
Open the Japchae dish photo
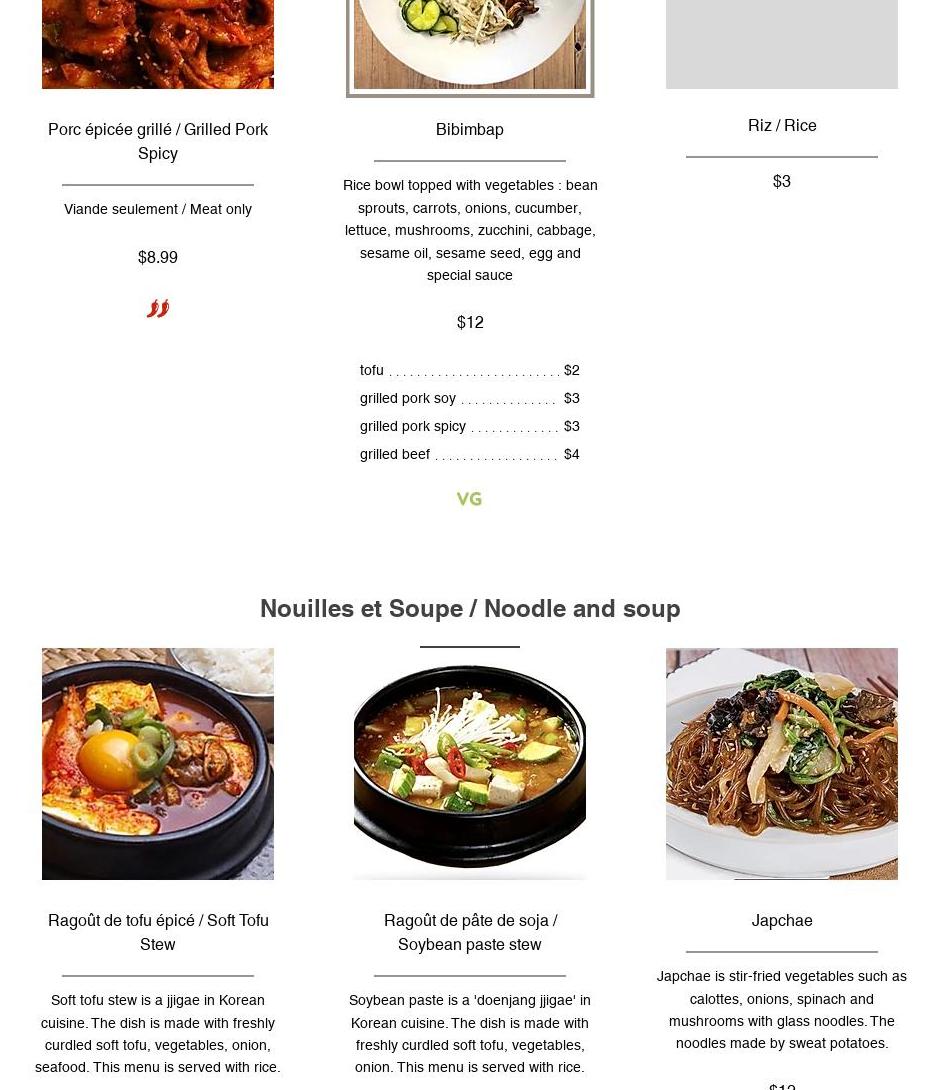click(x=781, y=763)
